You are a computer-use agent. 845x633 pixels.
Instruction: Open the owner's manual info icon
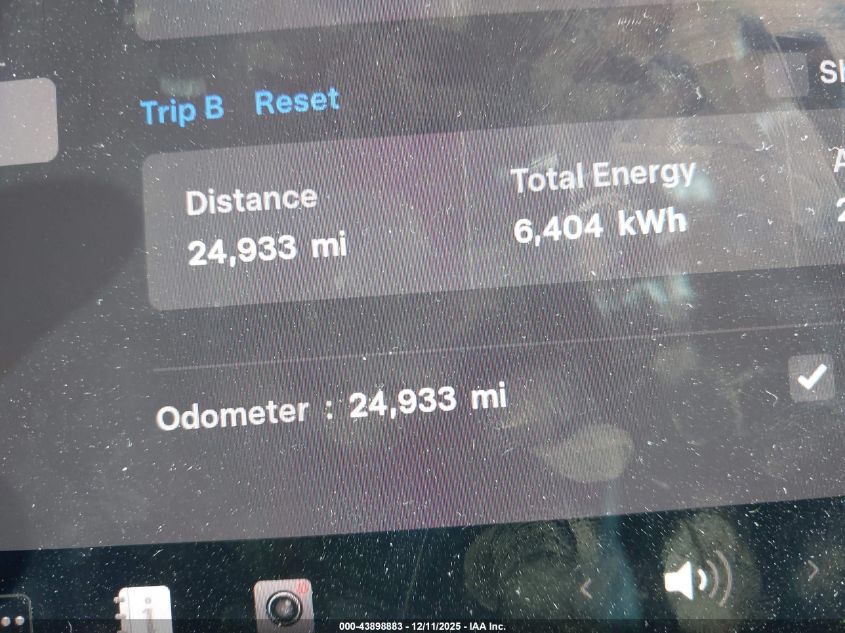point(143,609)
